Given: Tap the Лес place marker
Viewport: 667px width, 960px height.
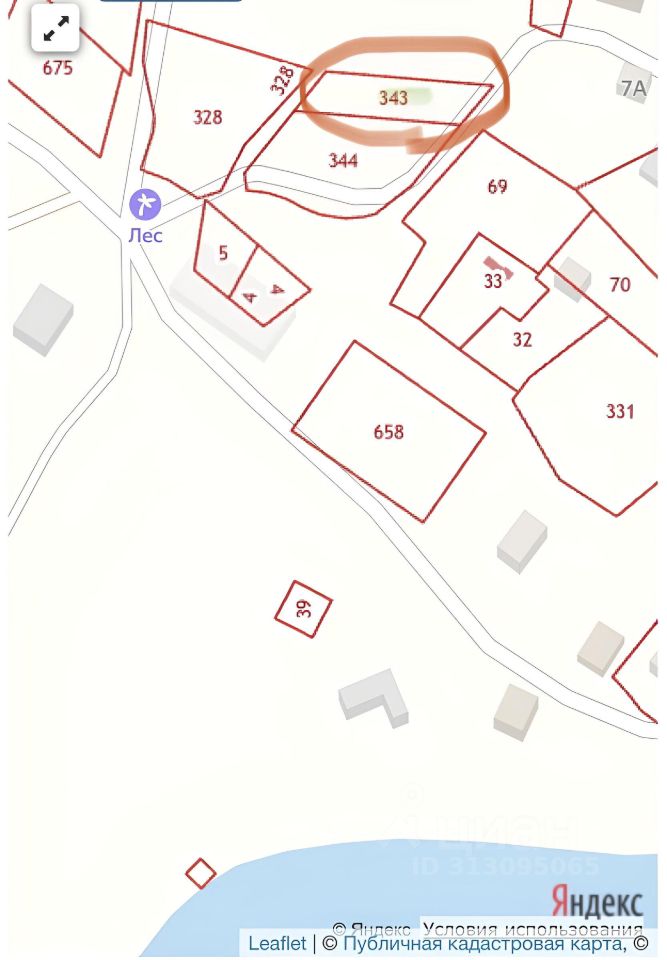Looking at the screenshot, I should point(145,205).
